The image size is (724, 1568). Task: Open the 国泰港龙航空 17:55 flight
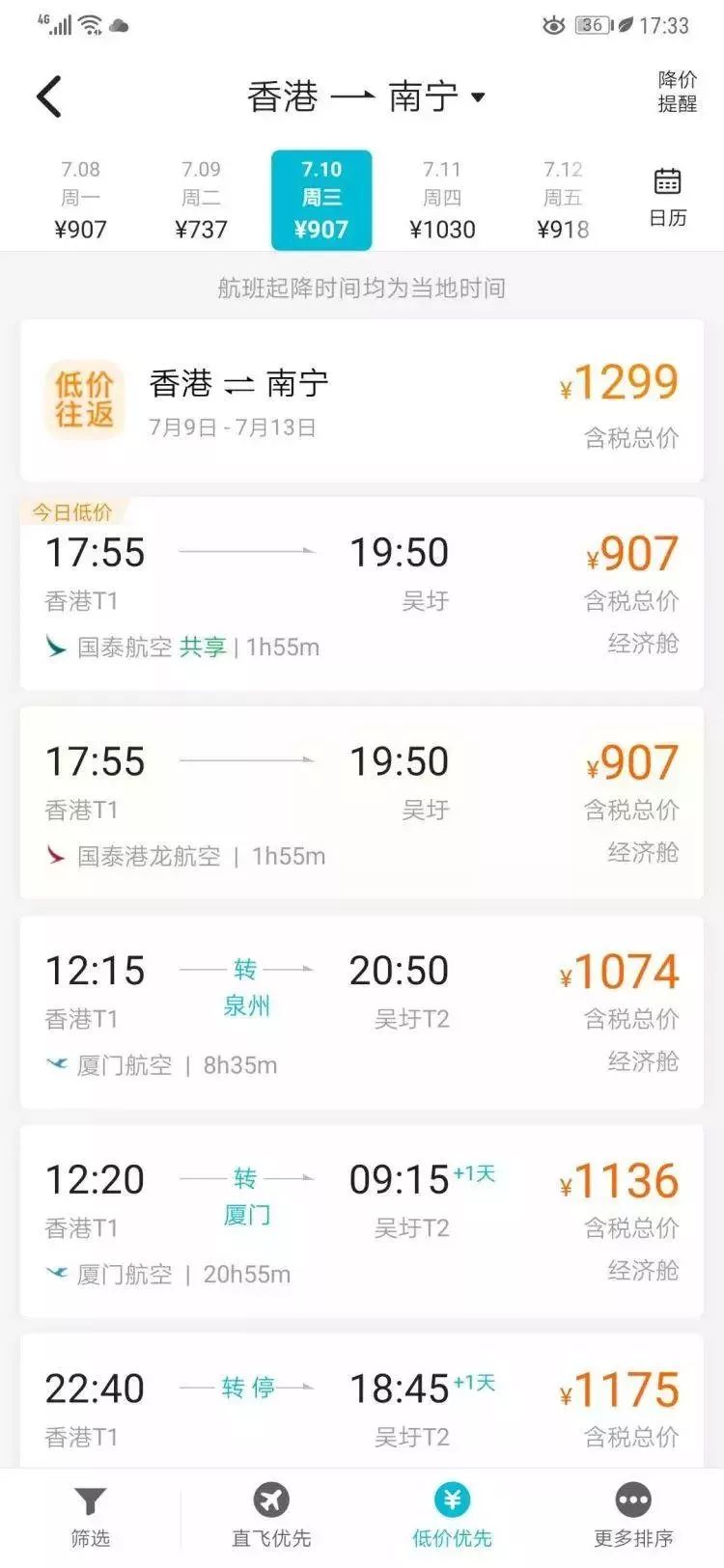point(361,803)
